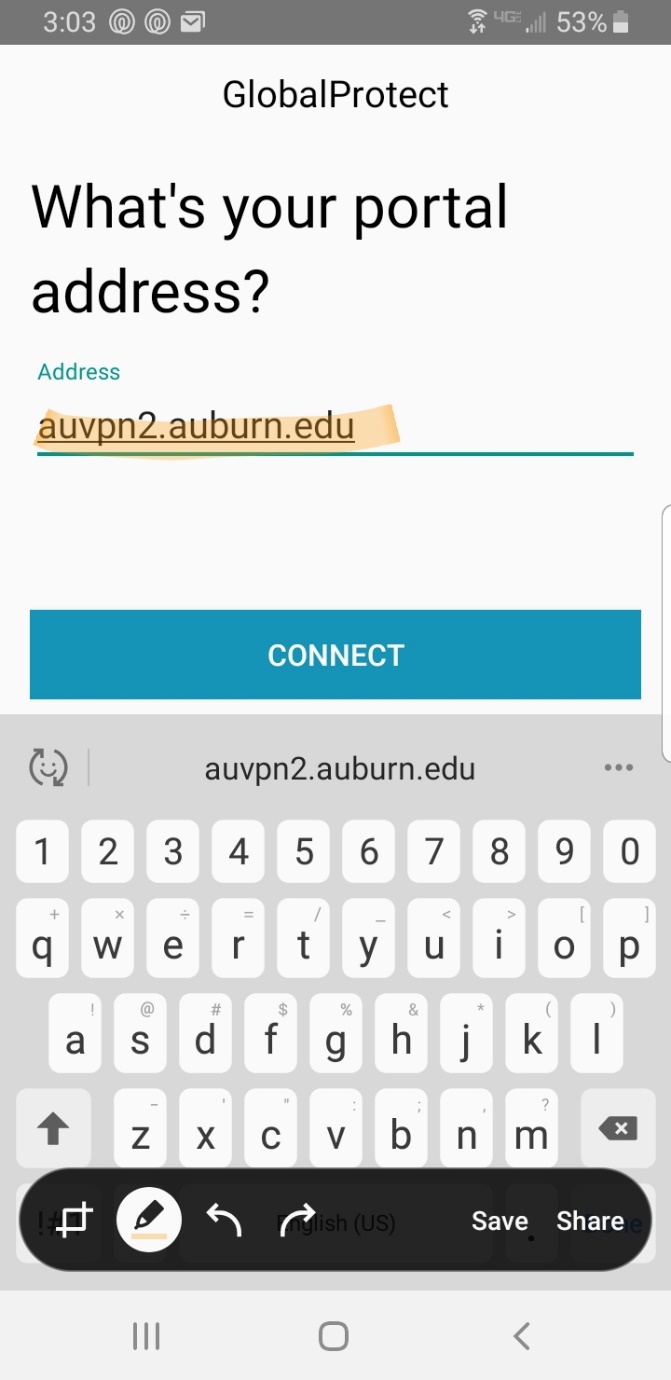Tap the CONNECT button

335,655
